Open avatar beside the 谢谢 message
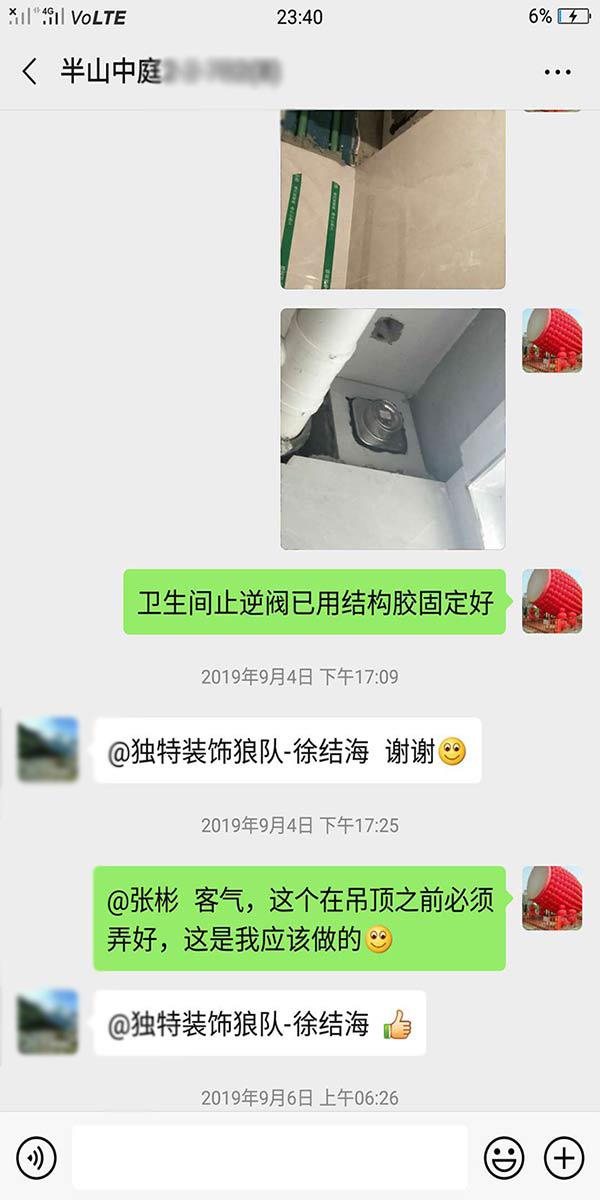The height and width of the screenshot is (1200, 600). coord(48,750)
